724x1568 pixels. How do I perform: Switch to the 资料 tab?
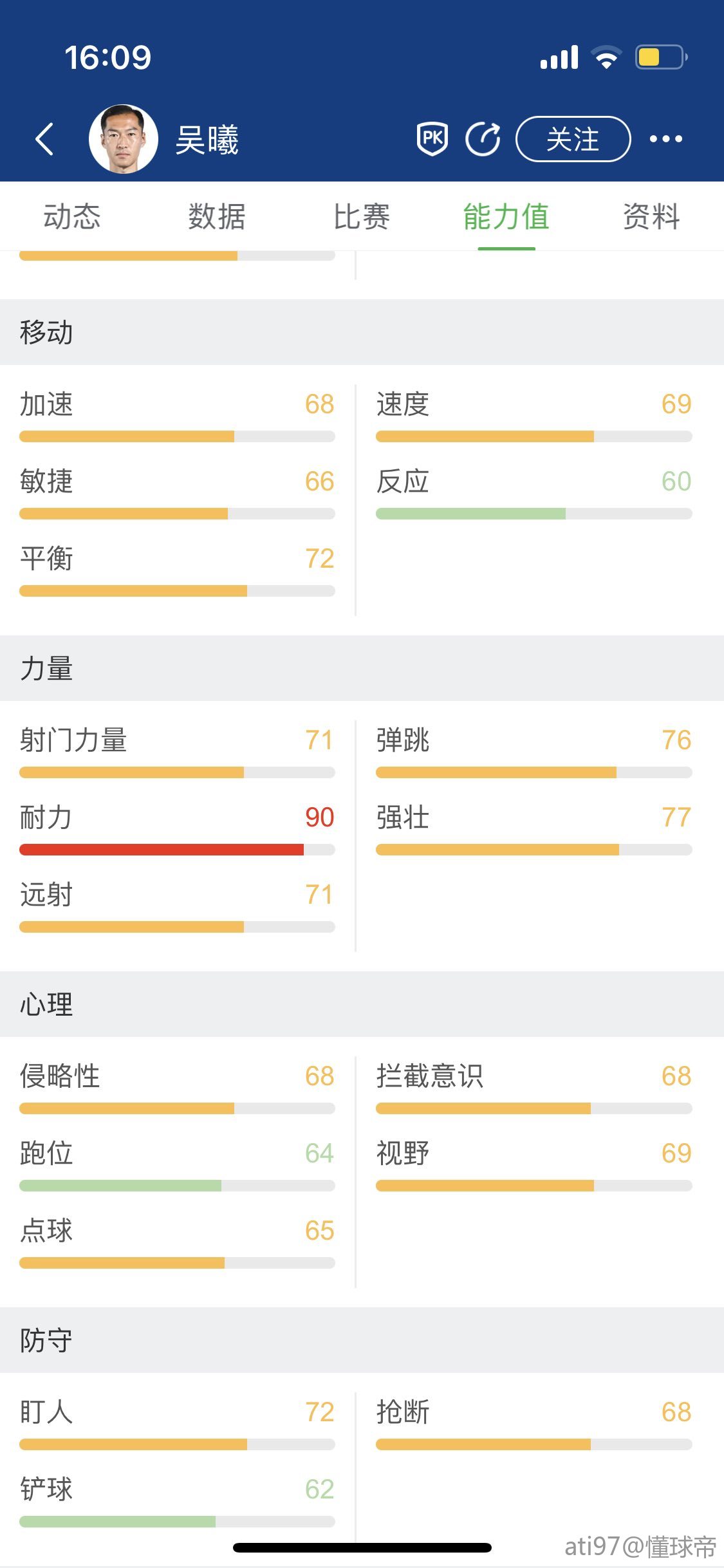(651, 217)
